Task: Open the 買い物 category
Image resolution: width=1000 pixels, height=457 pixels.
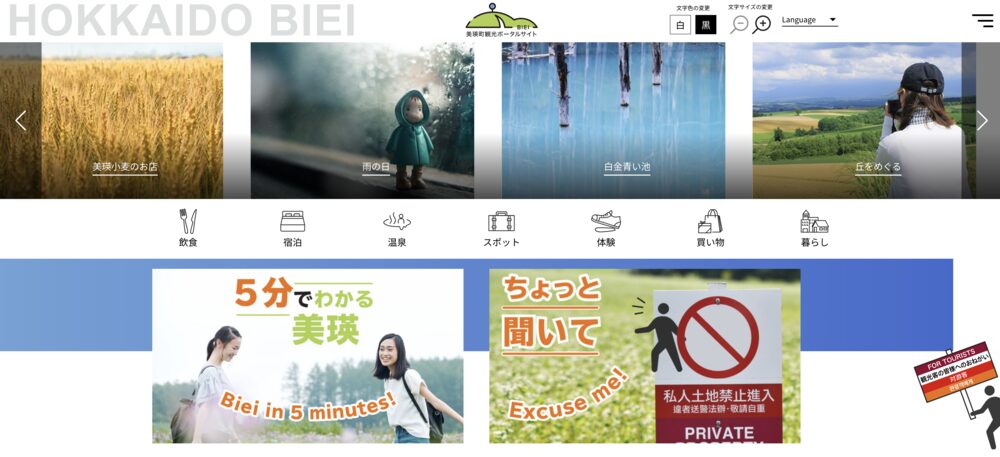Action: (710, 228)
